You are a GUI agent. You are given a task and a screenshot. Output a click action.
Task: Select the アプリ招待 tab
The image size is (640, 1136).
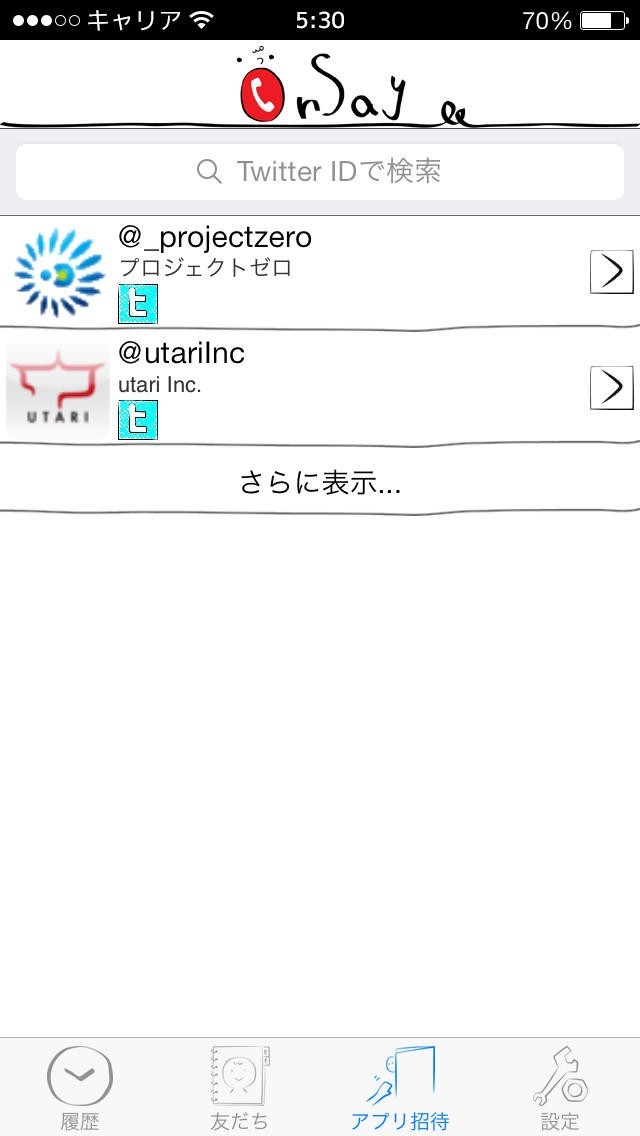click(x=400, y=1088)
